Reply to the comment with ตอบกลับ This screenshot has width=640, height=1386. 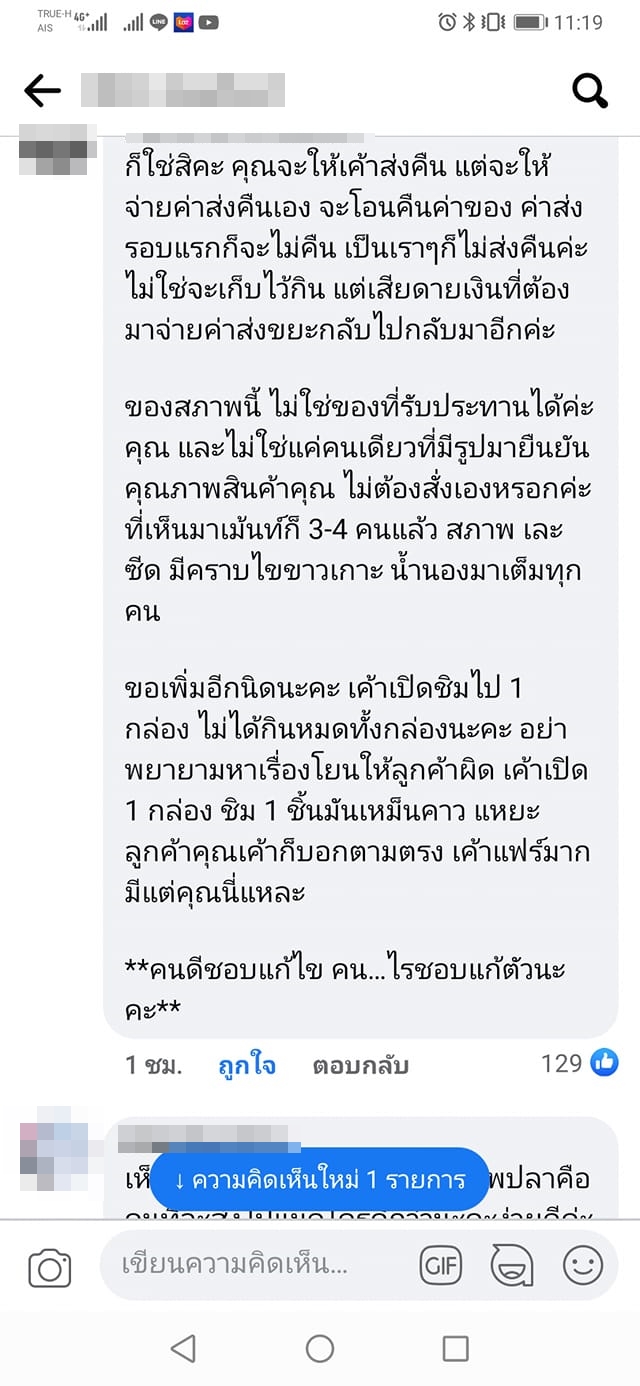coord(360,1065)
